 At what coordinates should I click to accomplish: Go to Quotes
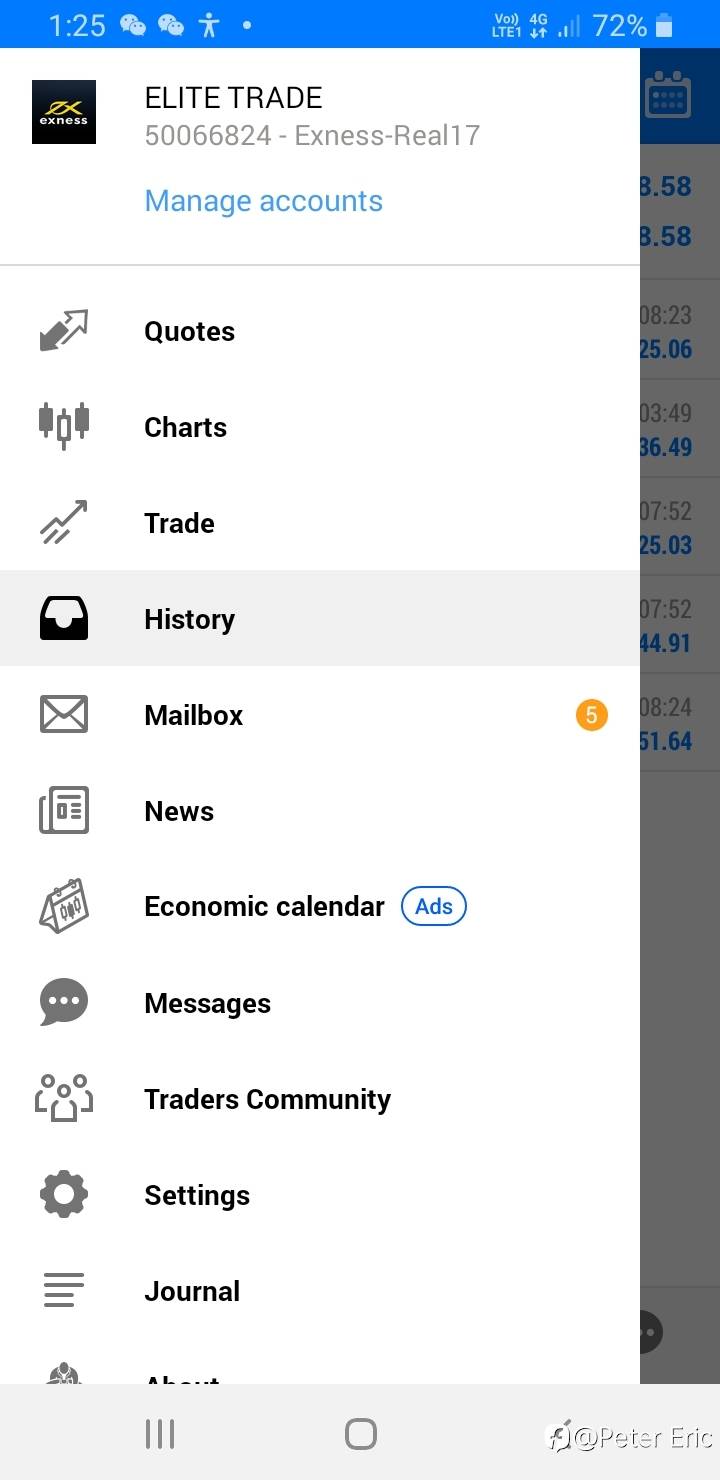pos(320,331)
